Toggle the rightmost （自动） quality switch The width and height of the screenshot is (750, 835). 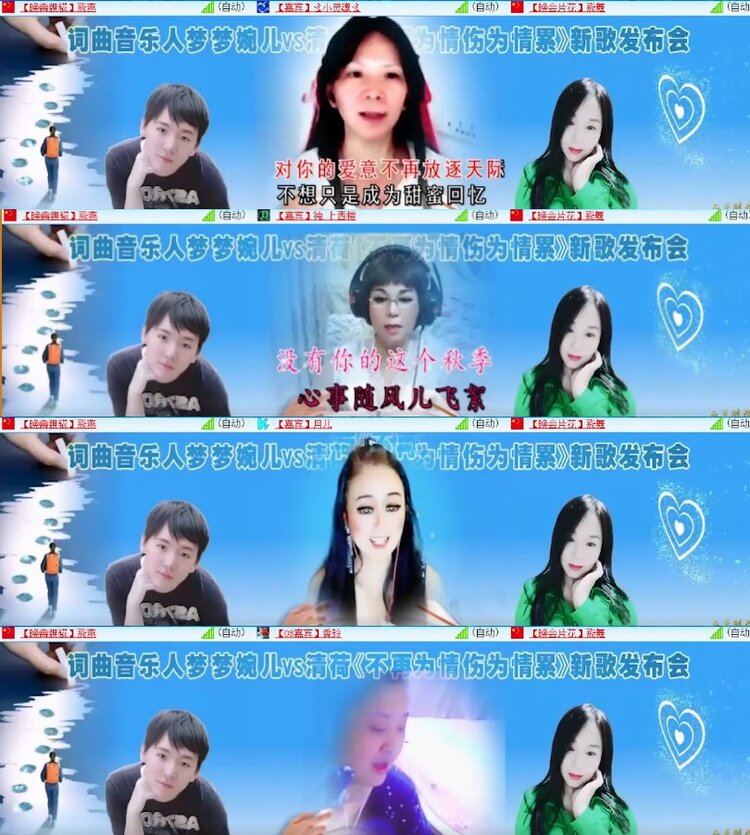(x=740, y=7)
